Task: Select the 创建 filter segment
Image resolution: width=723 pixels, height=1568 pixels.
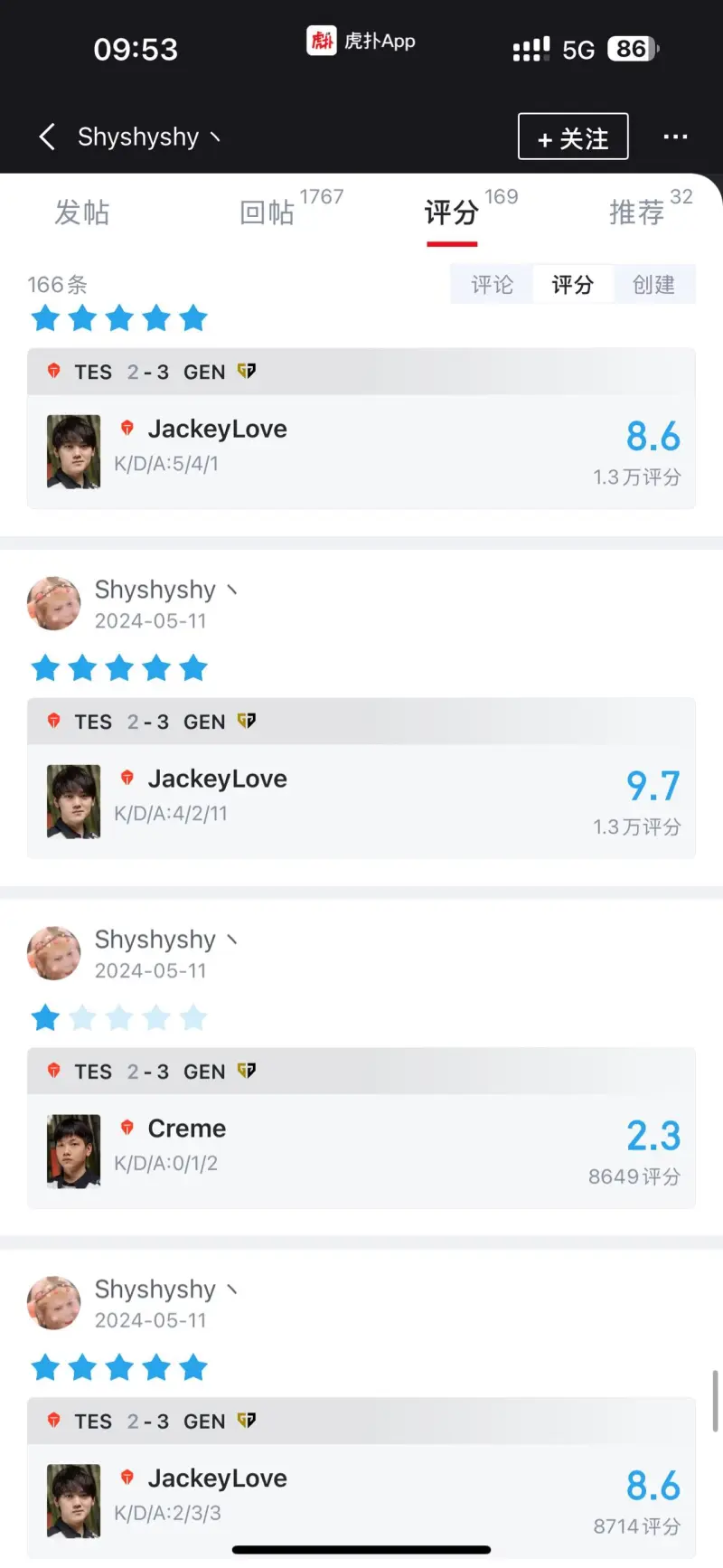Action: coord(653,285)
